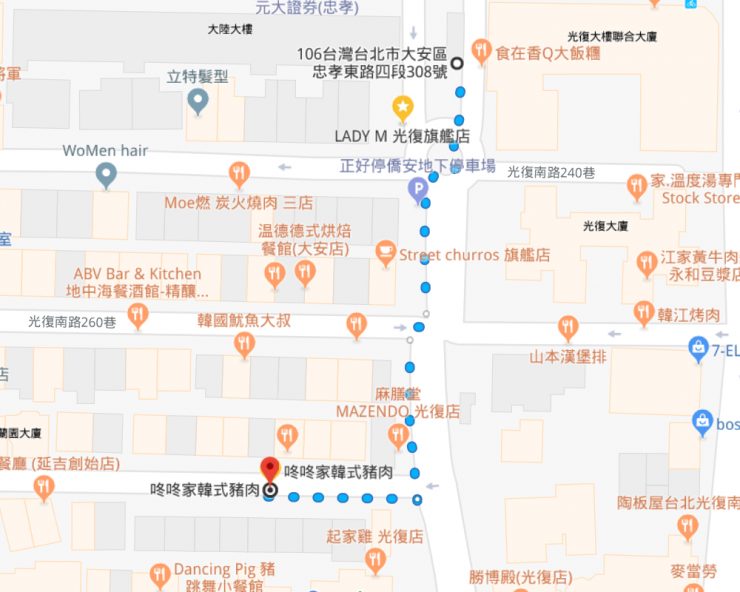Open the 山本漢堡排 restaurant marker
Image resolution: width=740 pixels, height=592 pixels.
568,327
